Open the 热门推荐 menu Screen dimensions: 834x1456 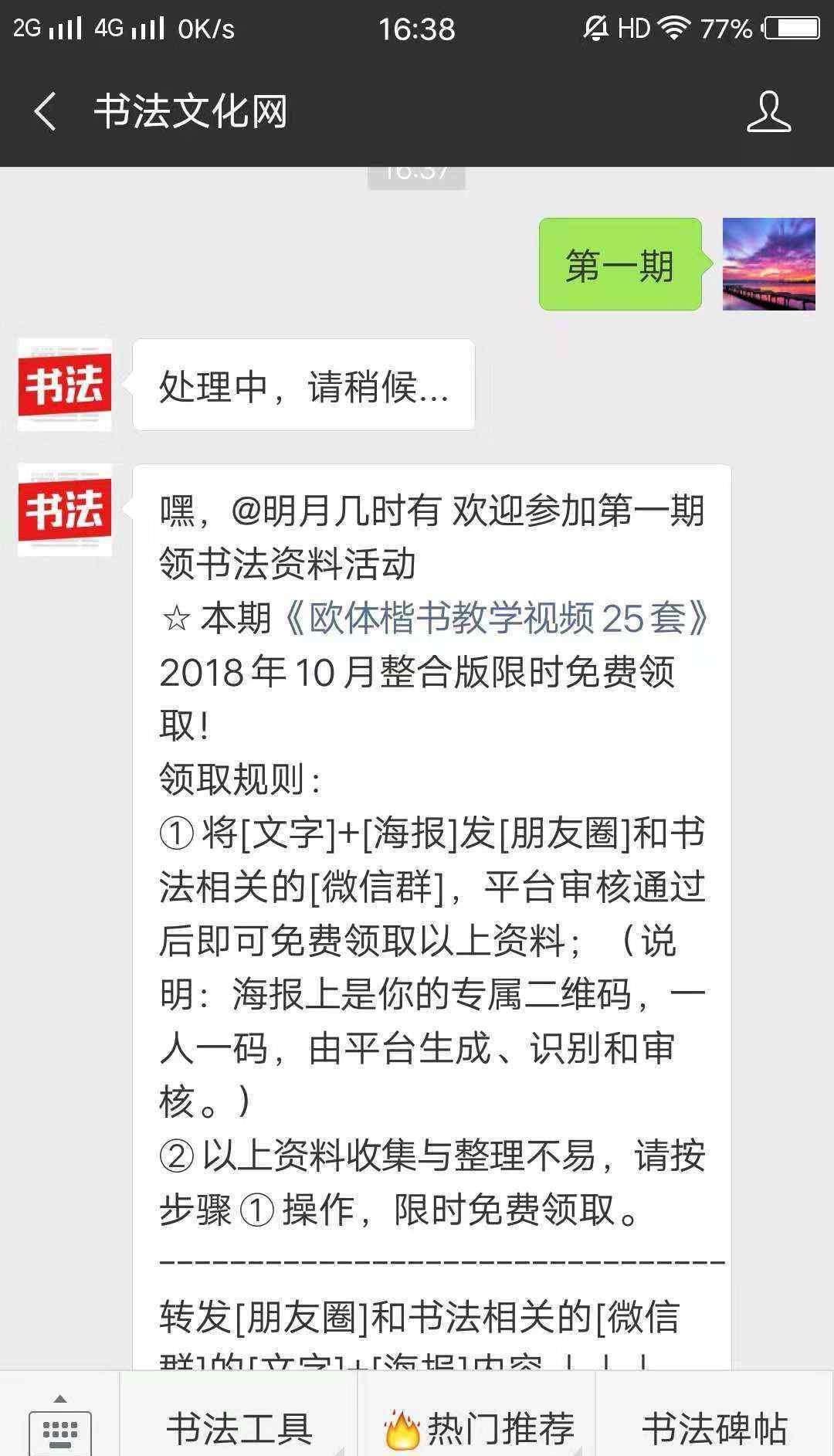(x=477, y=1428)
